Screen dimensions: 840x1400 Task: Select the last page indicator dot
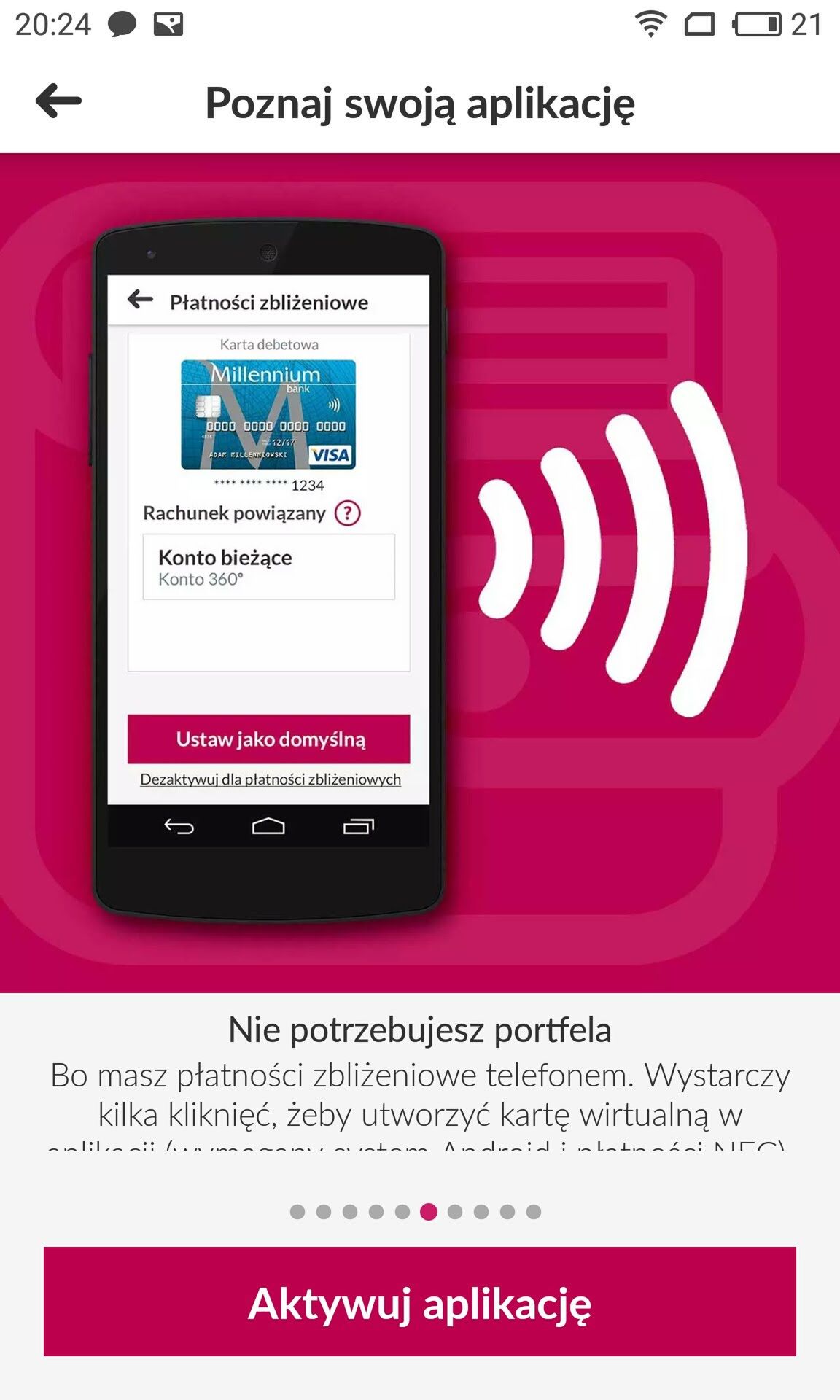point(534,1212)
